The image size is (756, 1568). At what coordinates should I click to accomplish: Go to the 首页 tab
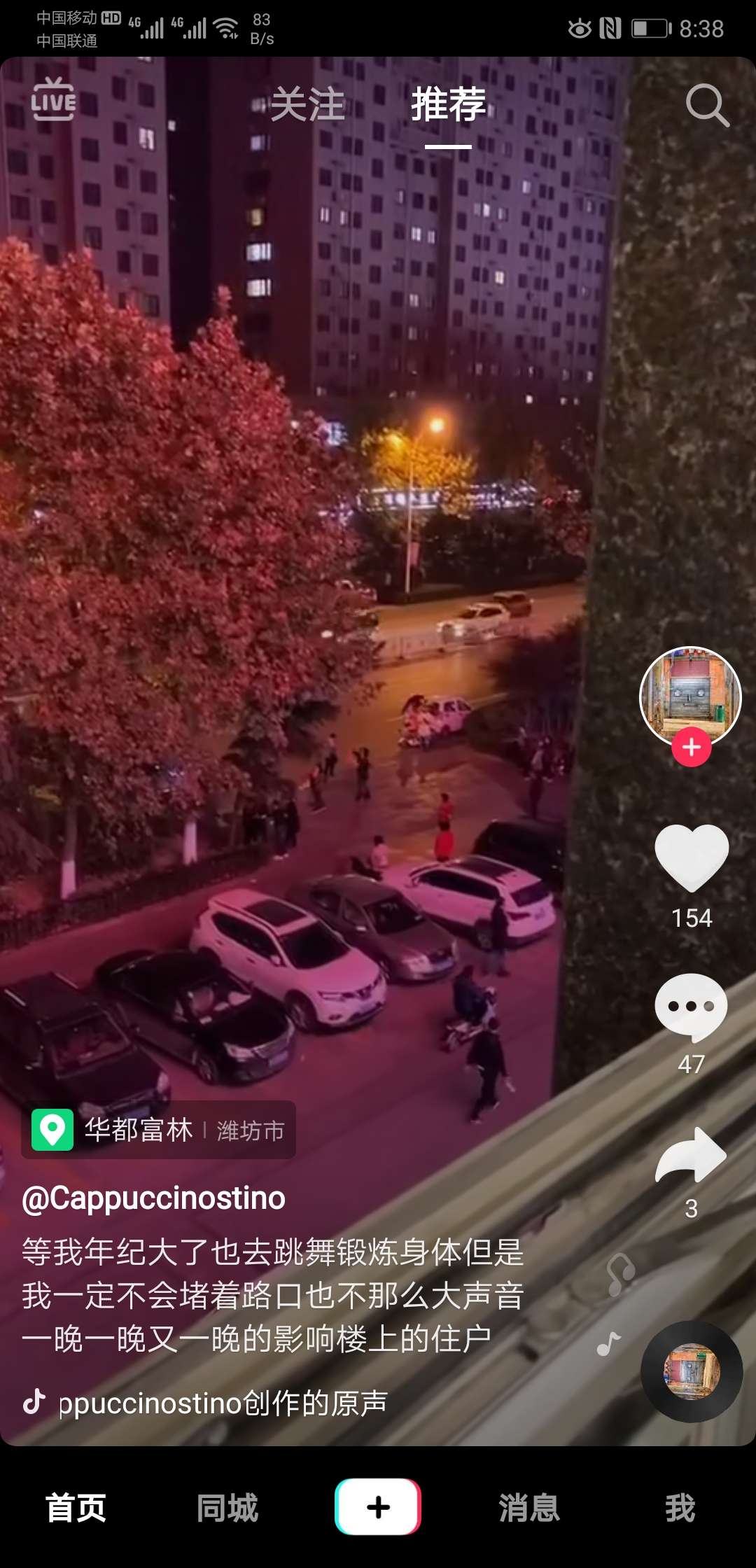coord(76,1508)
